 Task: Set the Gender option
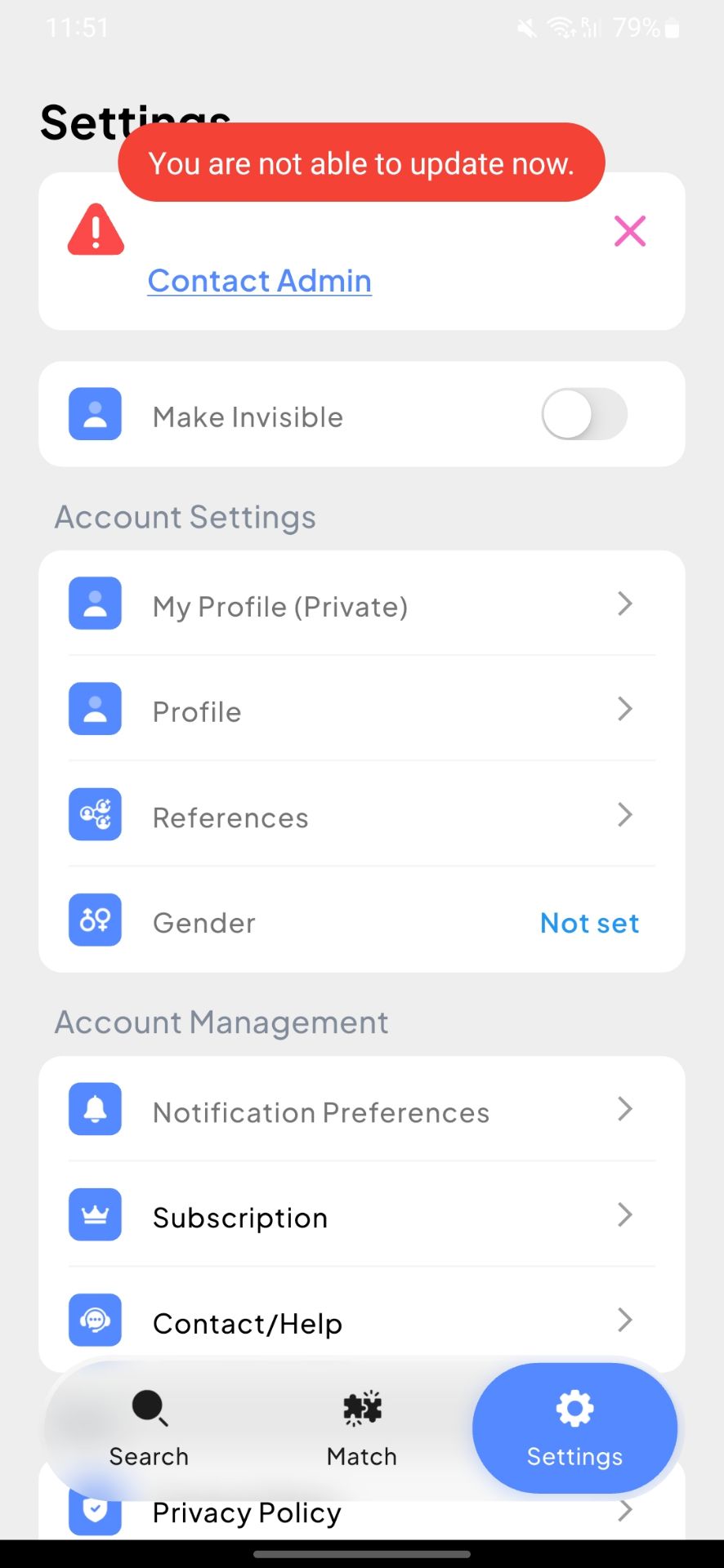click(x=362, y=921)
